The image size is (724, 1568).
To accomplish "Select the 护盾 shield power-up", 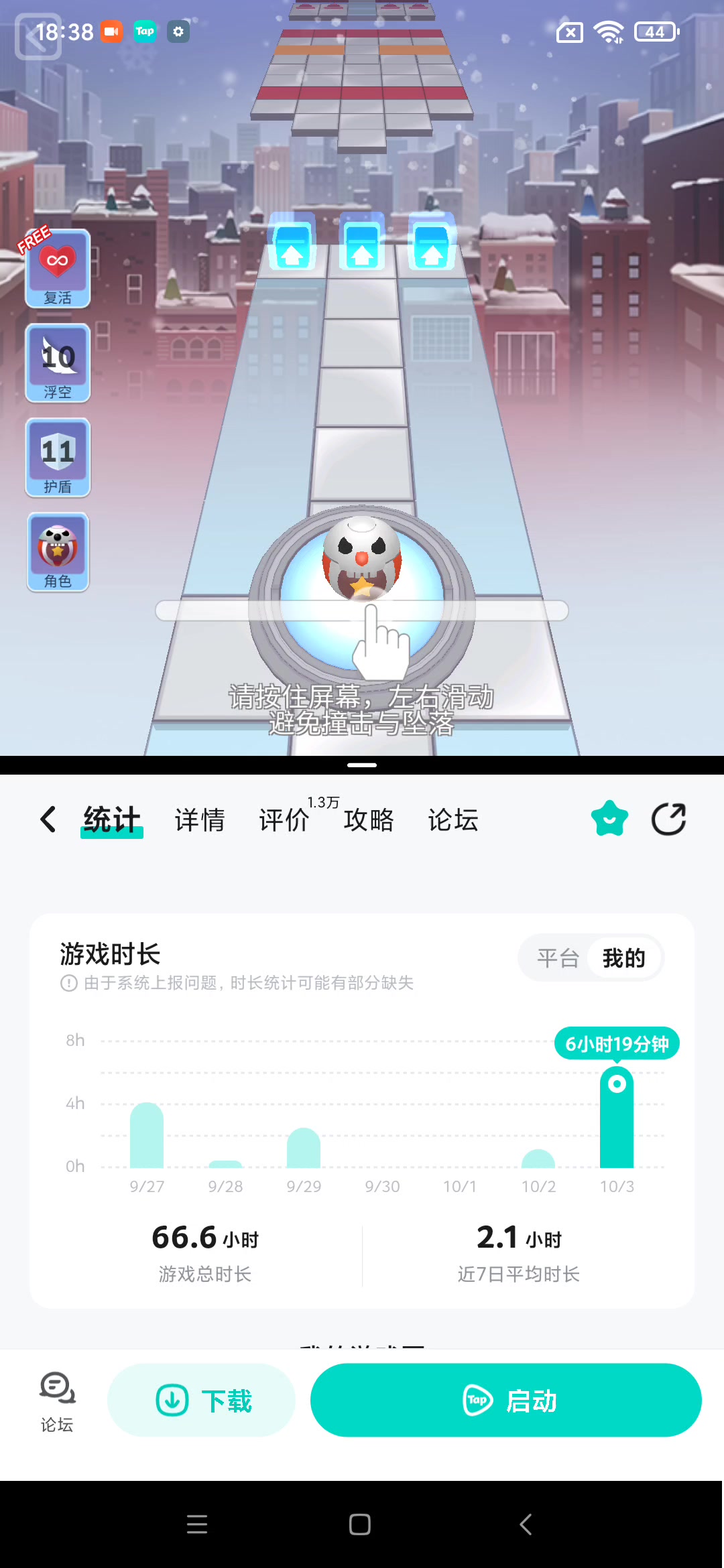I will 58,458.
